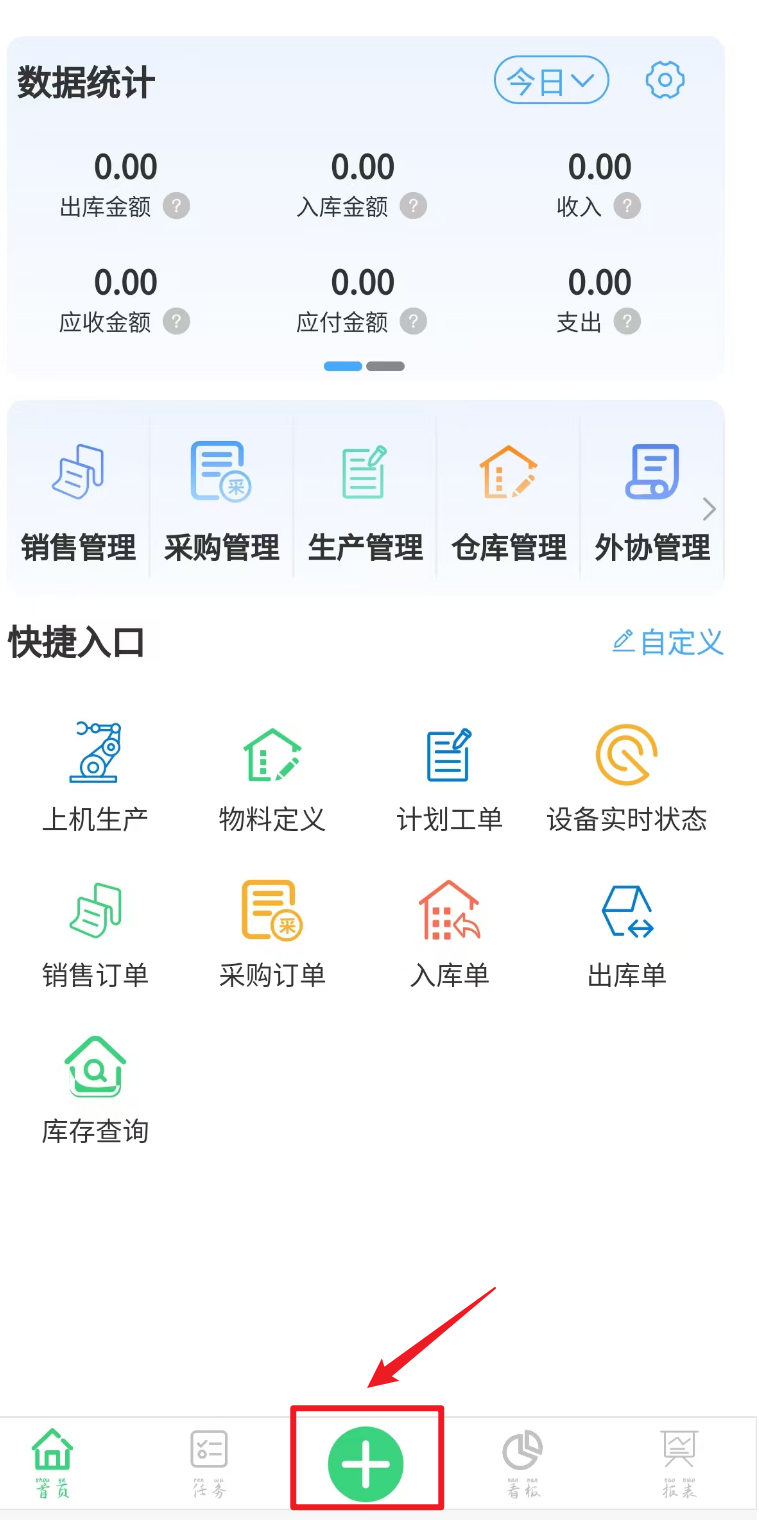
Task: Switch to the 任务 tab
Action: 209,1463
